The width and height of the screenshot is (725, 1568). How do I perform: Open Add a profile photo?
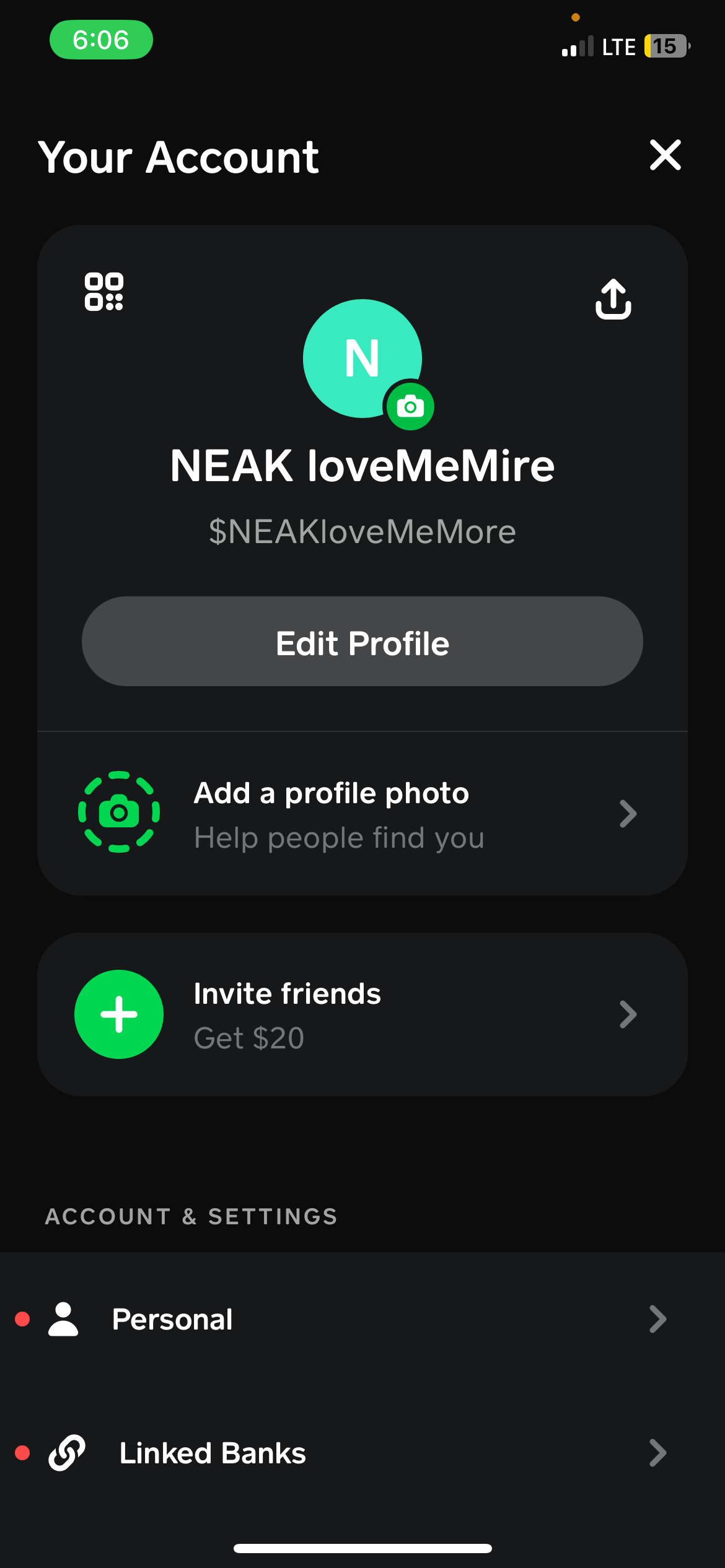coord(362,814)
